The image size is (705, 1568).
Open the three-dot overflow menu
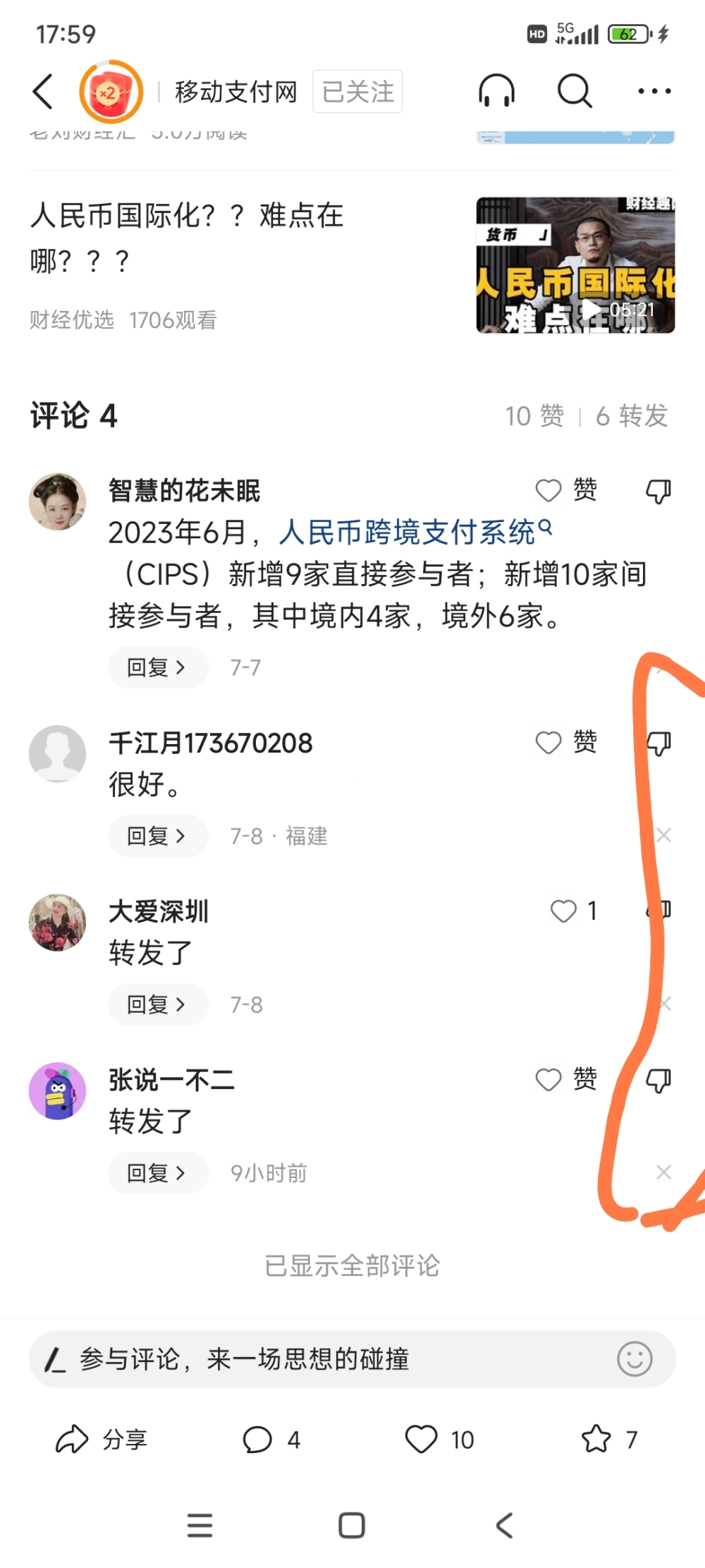[x=654, y=91]
